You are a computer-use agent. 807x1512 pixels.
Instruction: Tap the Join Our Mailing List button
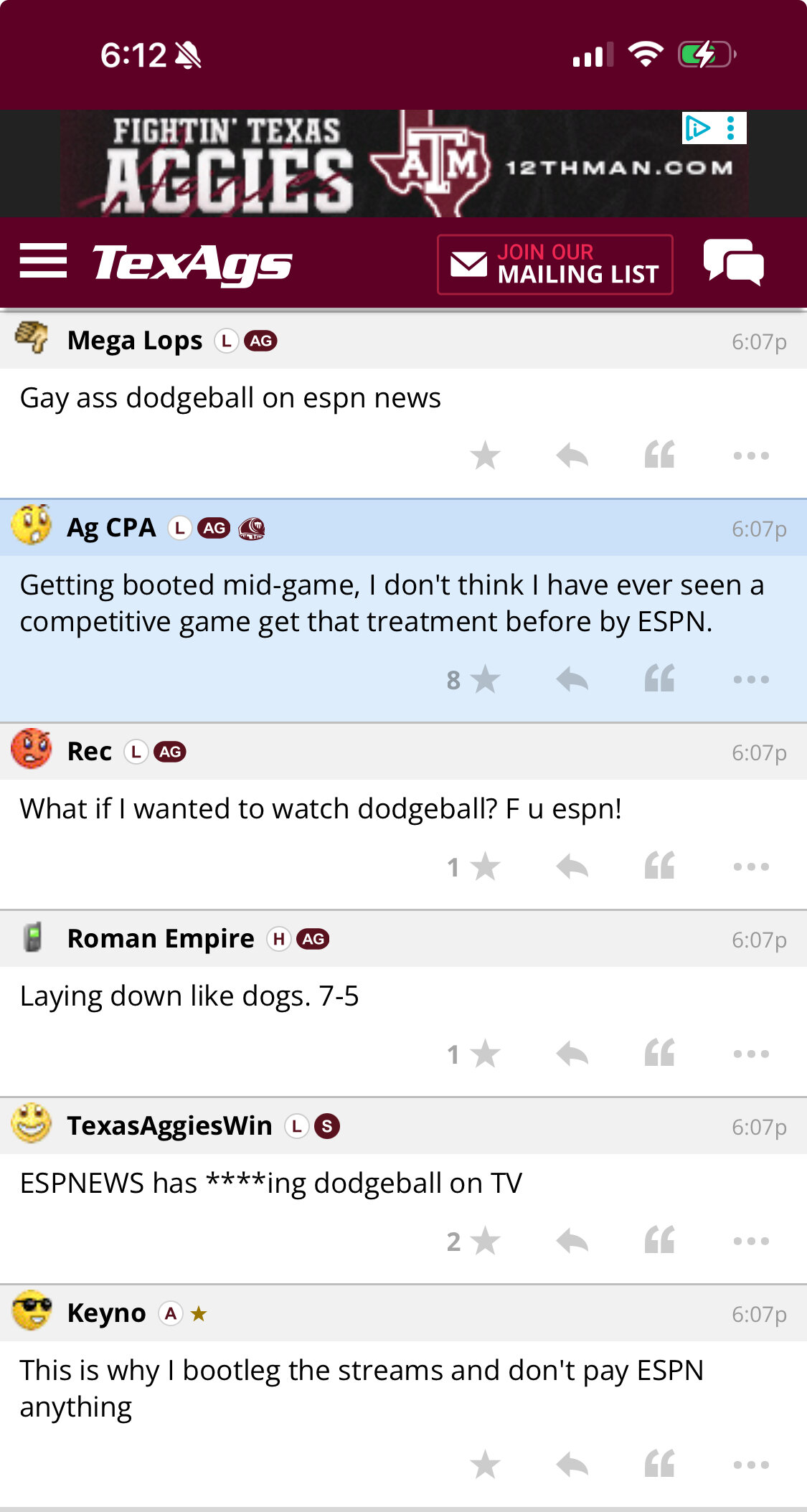[554, 264]
